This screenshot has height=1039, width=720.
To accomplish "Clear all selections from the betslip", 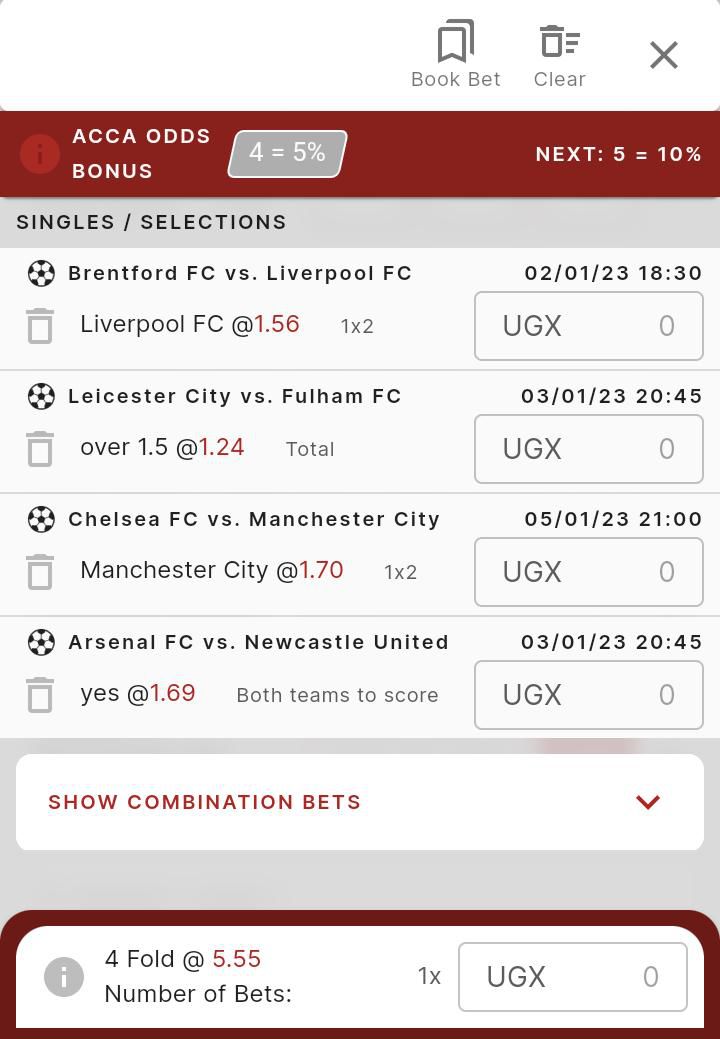I will (x=559, y=55).
